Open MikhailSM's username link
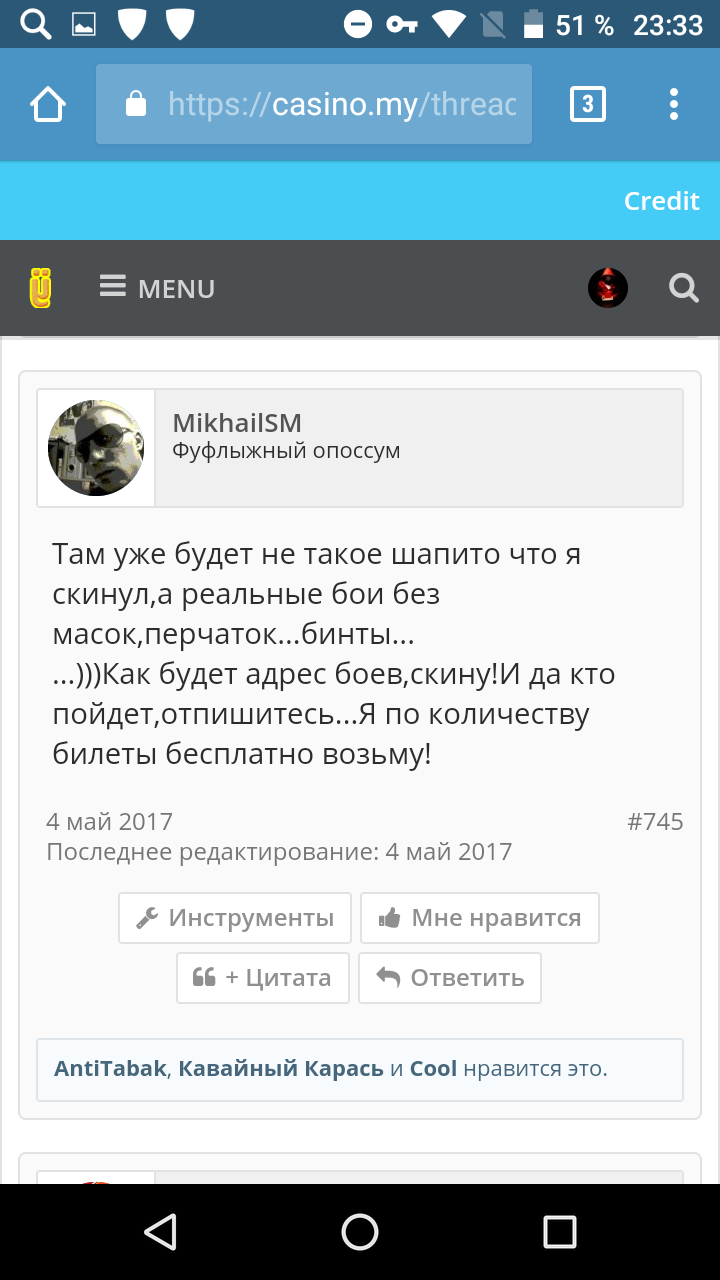The height and width of the screenshot is (1280, 720). [x=237, y=423]
